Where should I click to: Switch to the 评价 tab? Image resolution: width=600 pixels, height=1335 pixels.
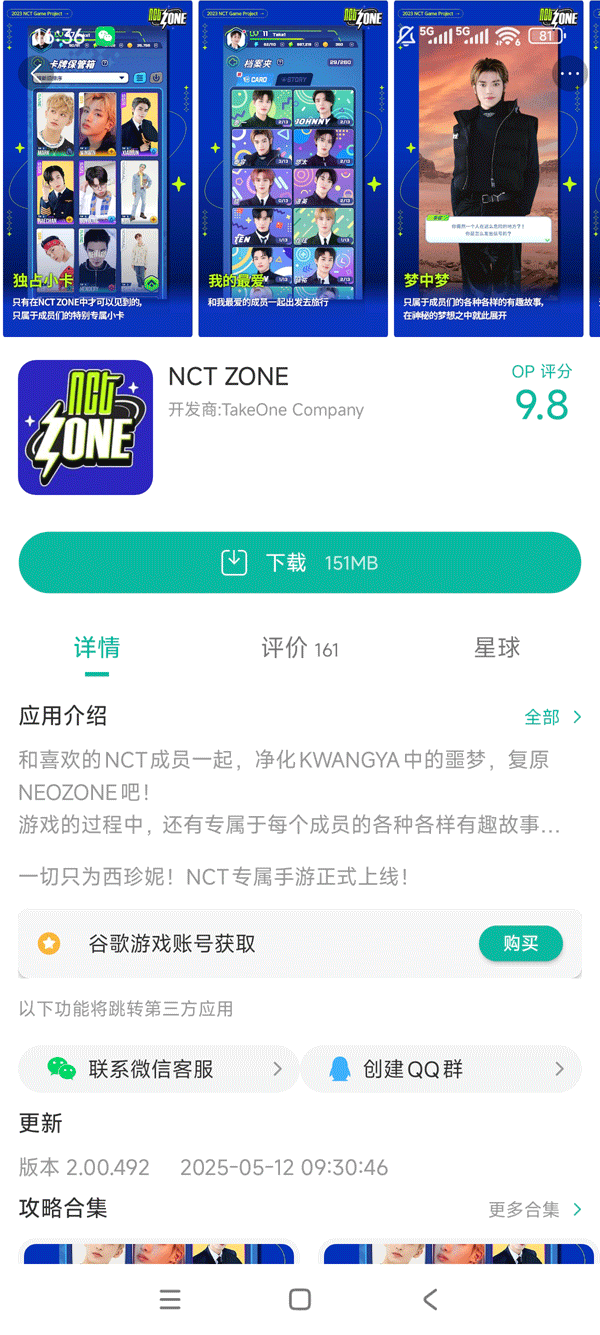(299, 648)
